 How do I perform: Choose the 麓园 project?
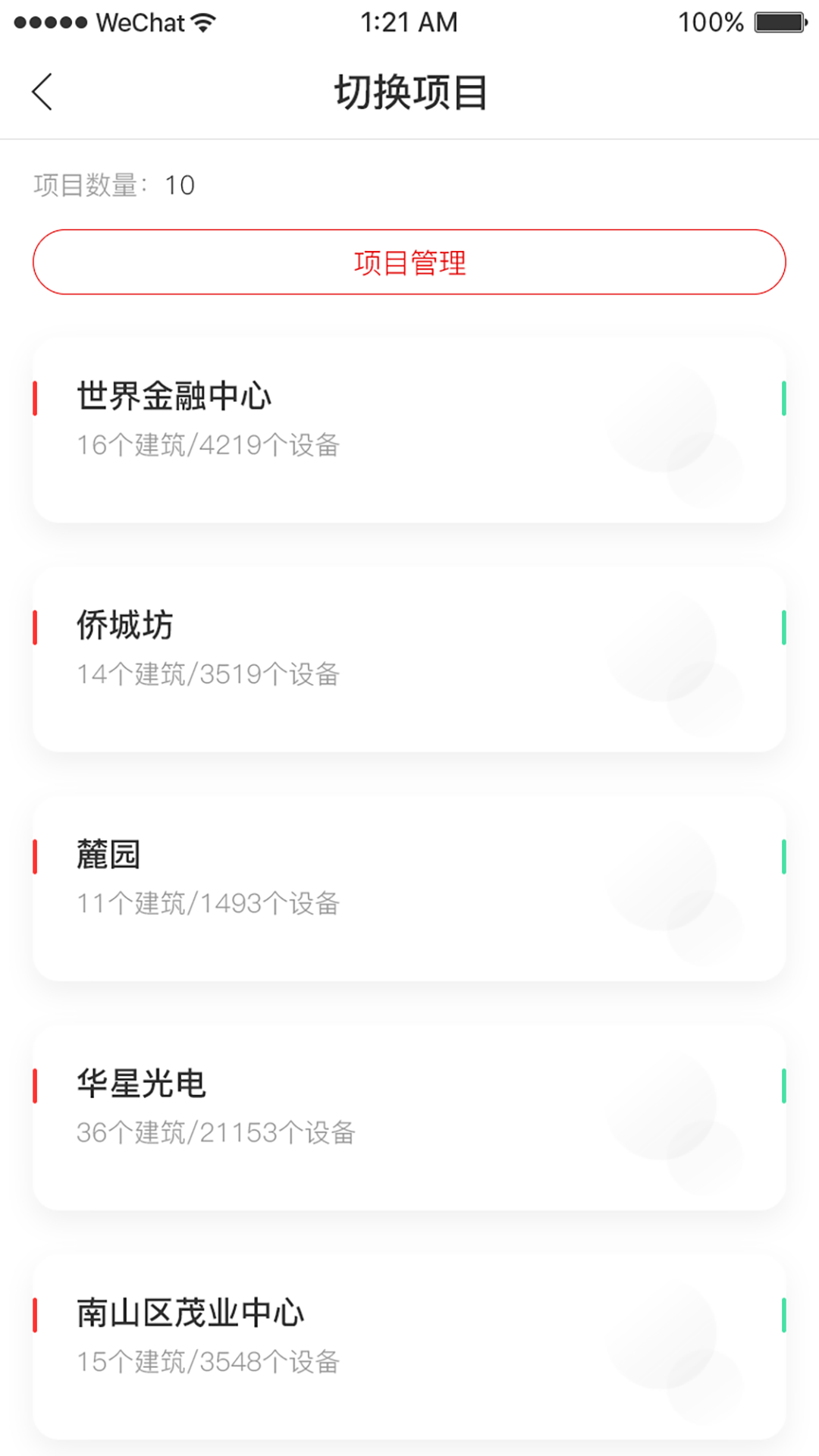[x=409, y=887]
